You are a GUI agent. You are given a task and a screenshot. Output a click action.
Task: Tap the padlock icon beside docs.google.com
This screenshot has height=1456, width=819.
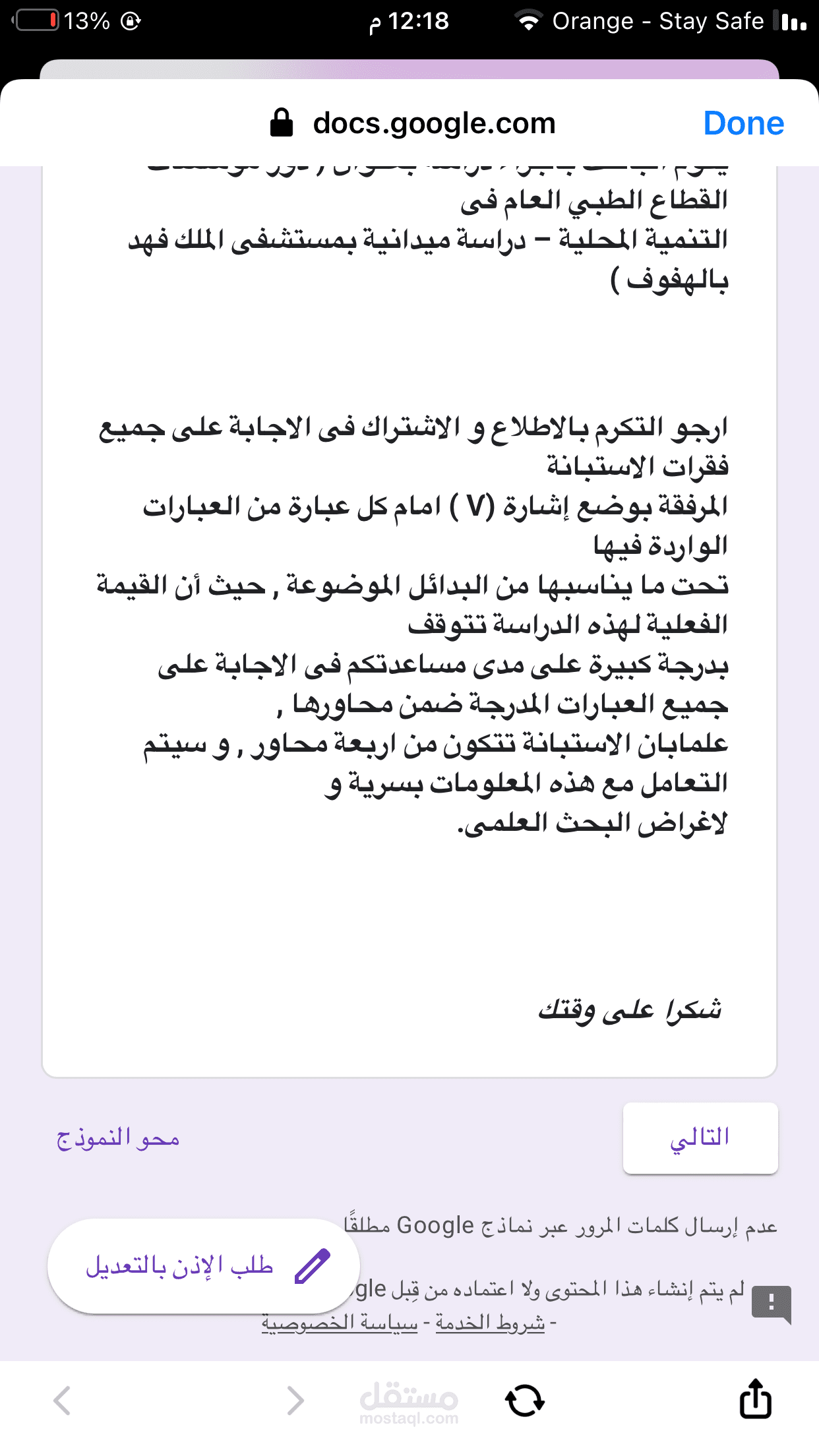(x=282, y=123)
